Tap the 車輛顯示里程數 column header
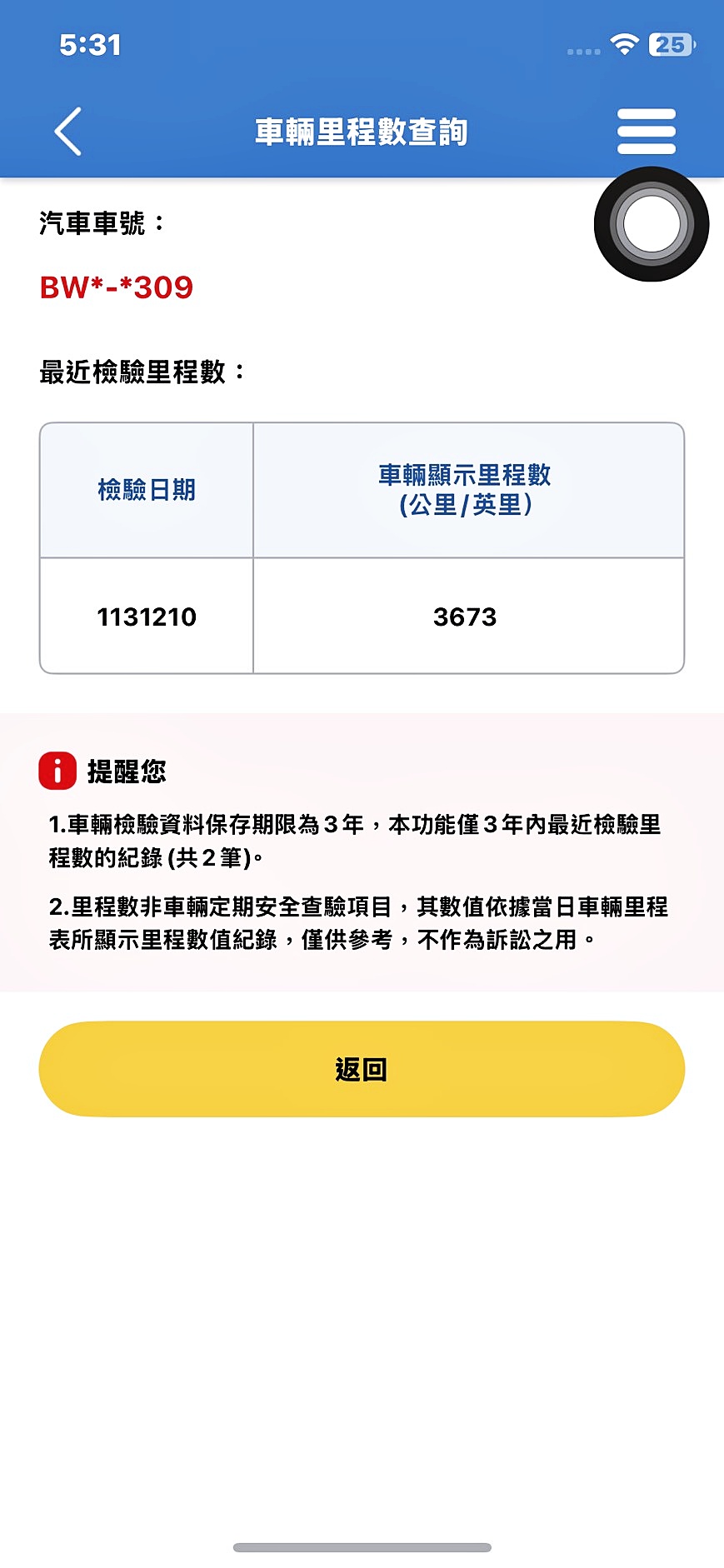 tap(467, 490)
